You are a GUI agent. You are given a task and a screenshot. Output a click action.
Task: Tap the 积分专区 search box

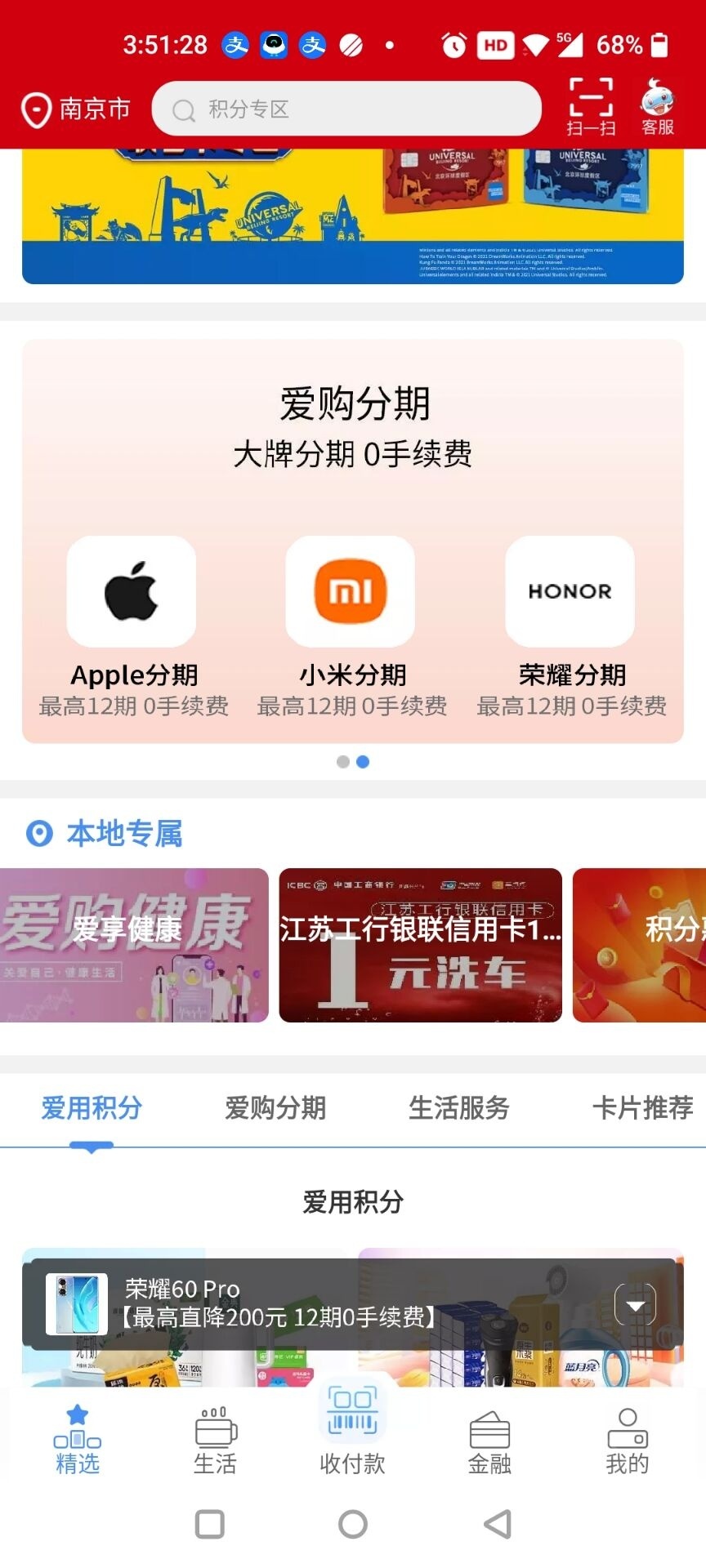[x=346, y=109]
